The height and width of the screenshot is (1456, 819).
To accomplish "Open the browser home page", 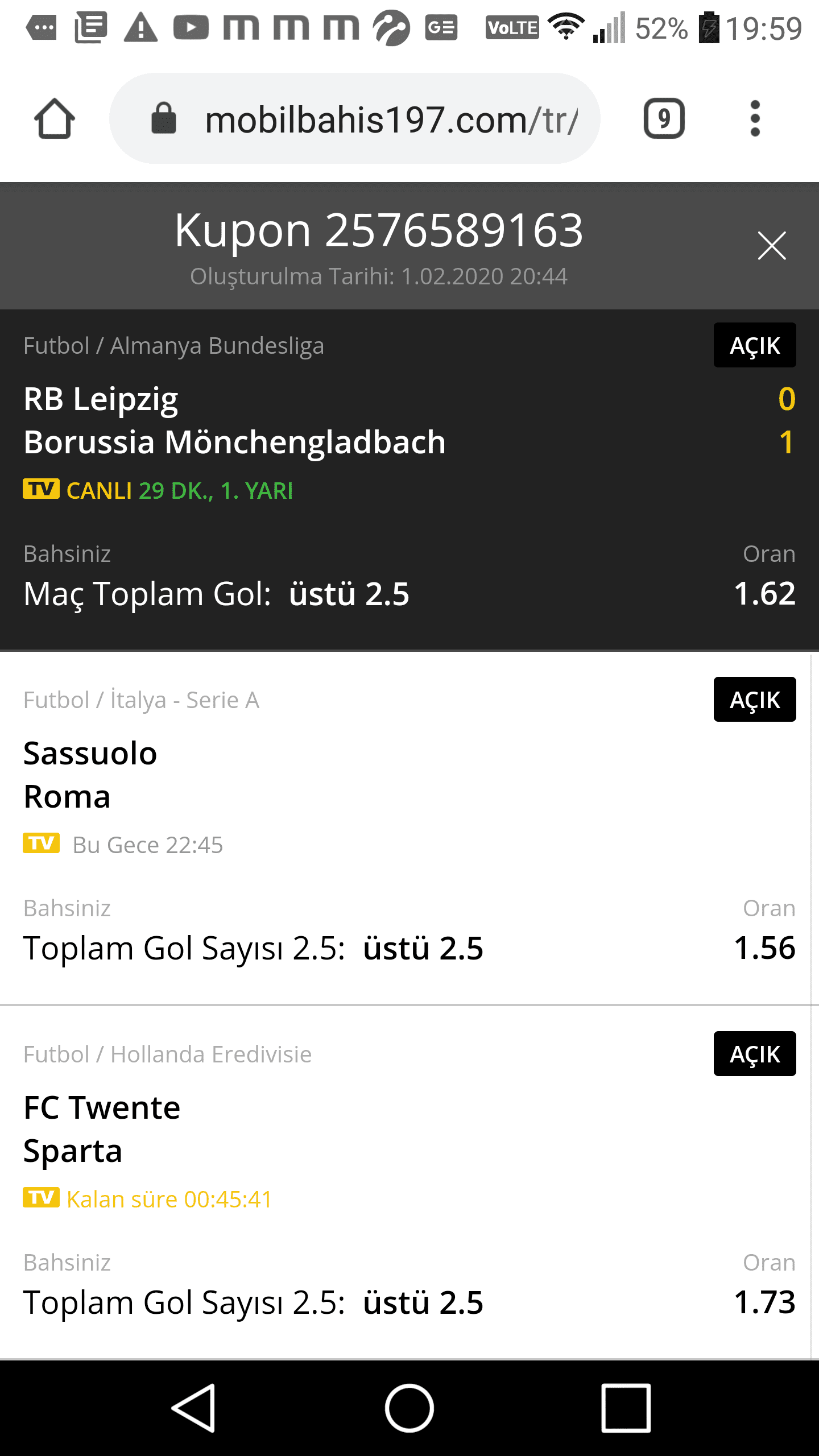I will (x=55, y=118).
